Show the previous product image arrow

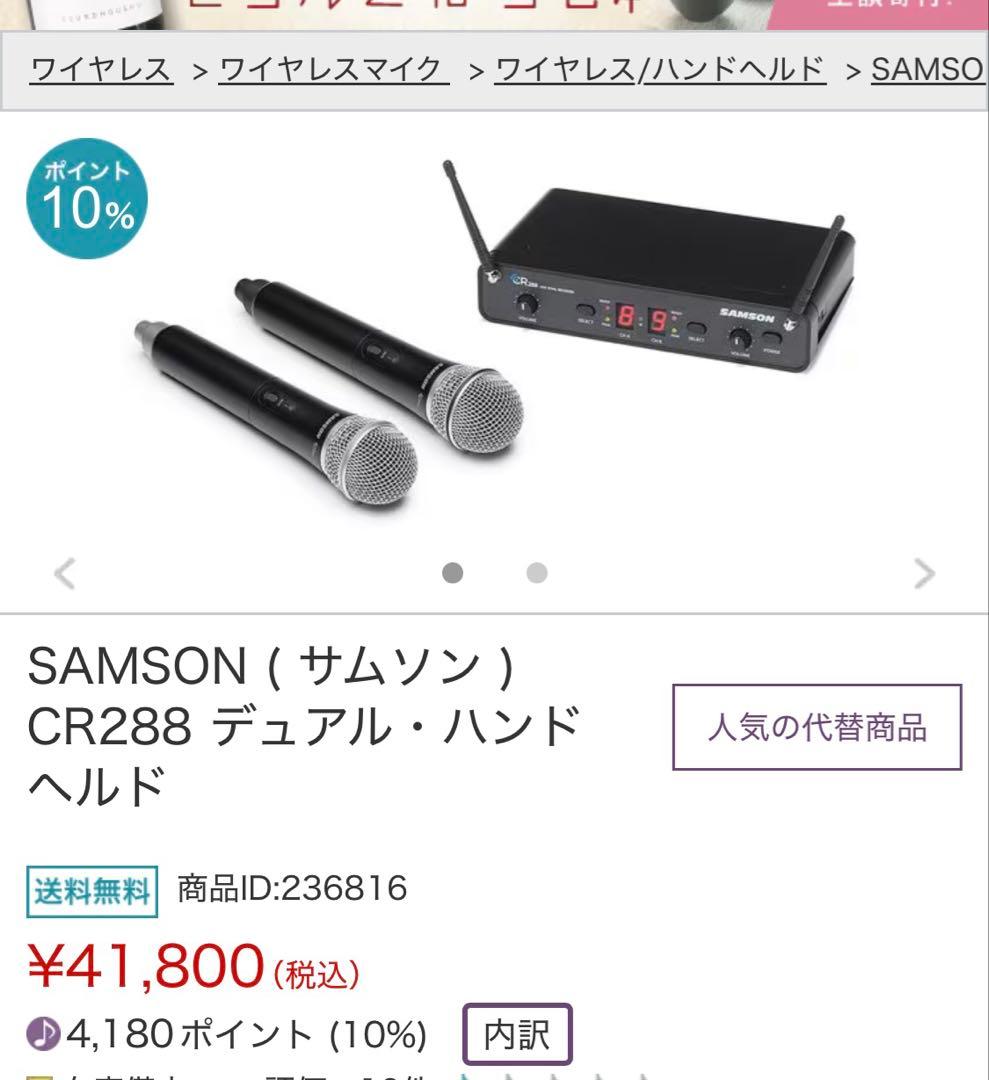coord(66,573)
